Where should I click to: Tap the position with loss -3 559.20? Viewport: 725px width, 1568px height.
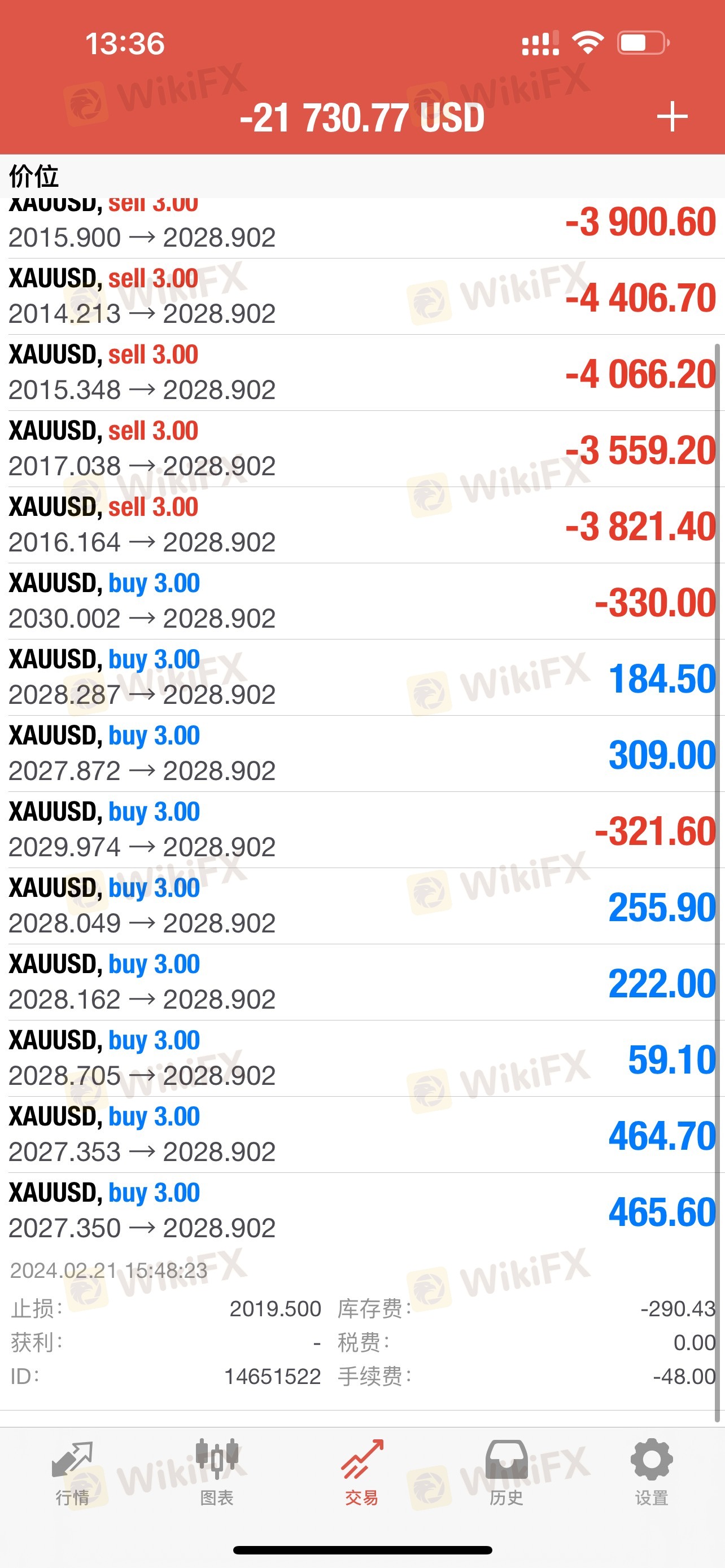tap(362, 449)
